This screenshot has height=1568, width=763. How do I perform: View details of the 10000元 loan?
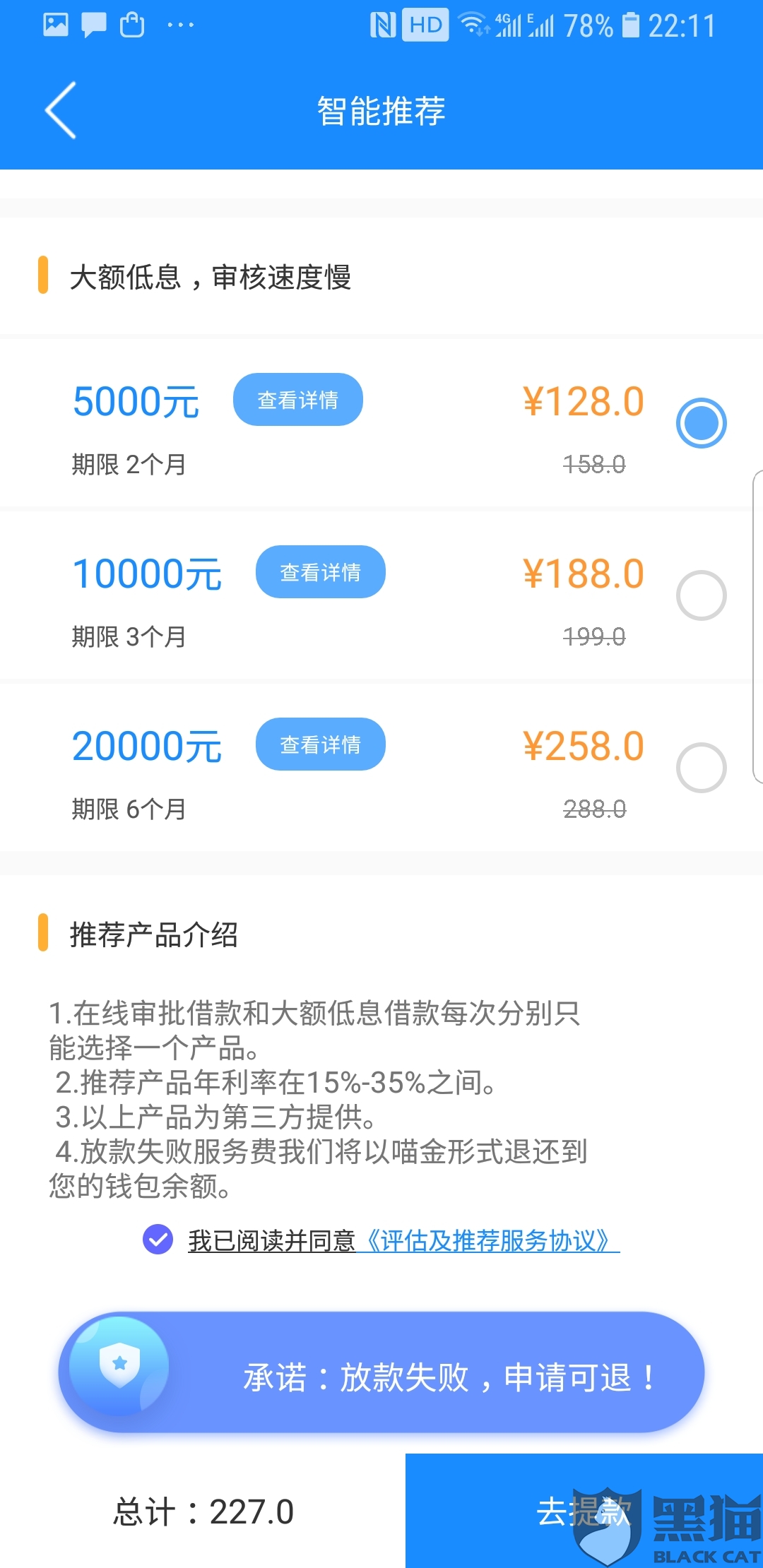click(x=321, y=572)
